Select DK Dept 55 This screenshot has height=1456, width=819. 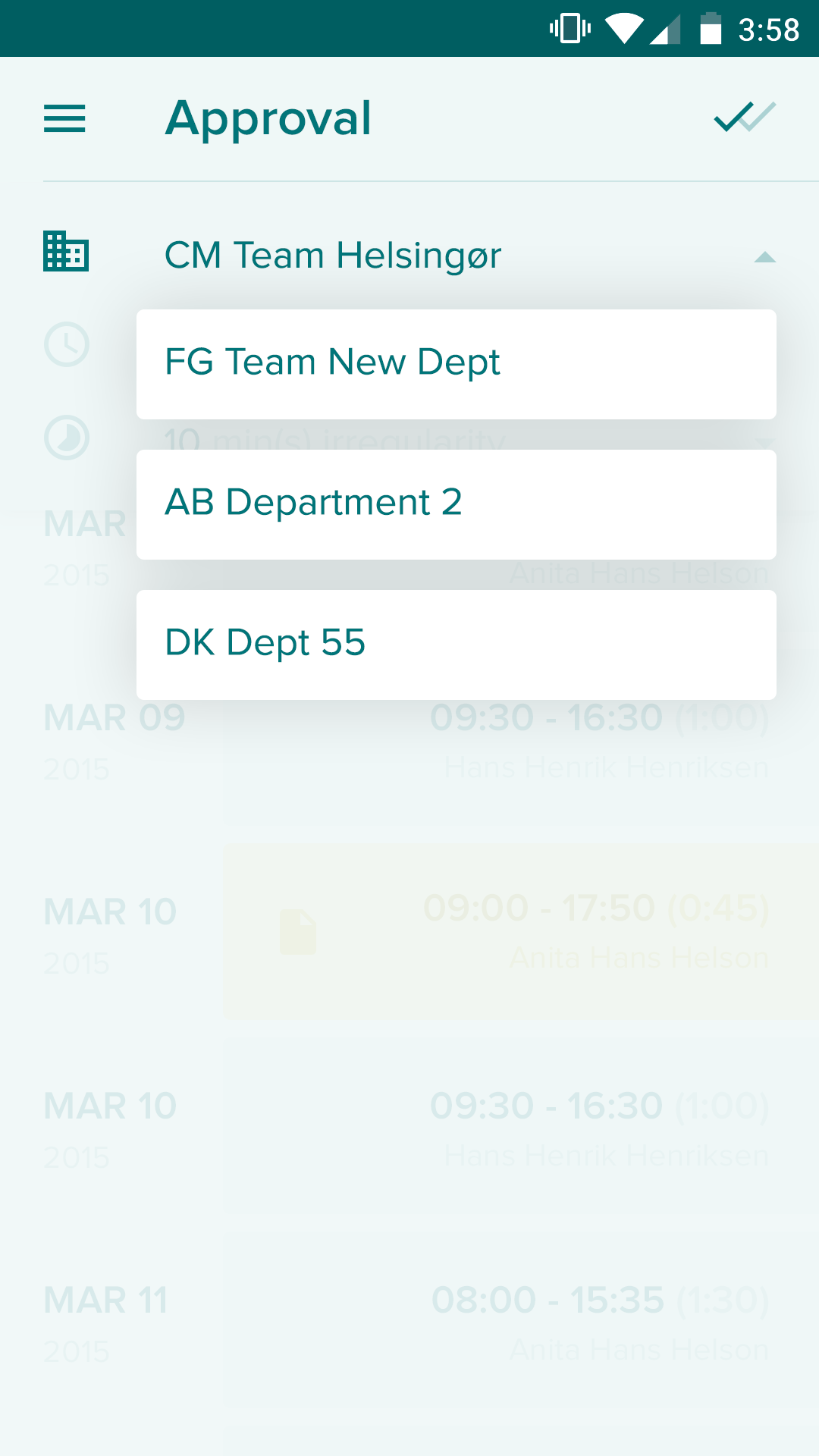click(x=456, y=644)
